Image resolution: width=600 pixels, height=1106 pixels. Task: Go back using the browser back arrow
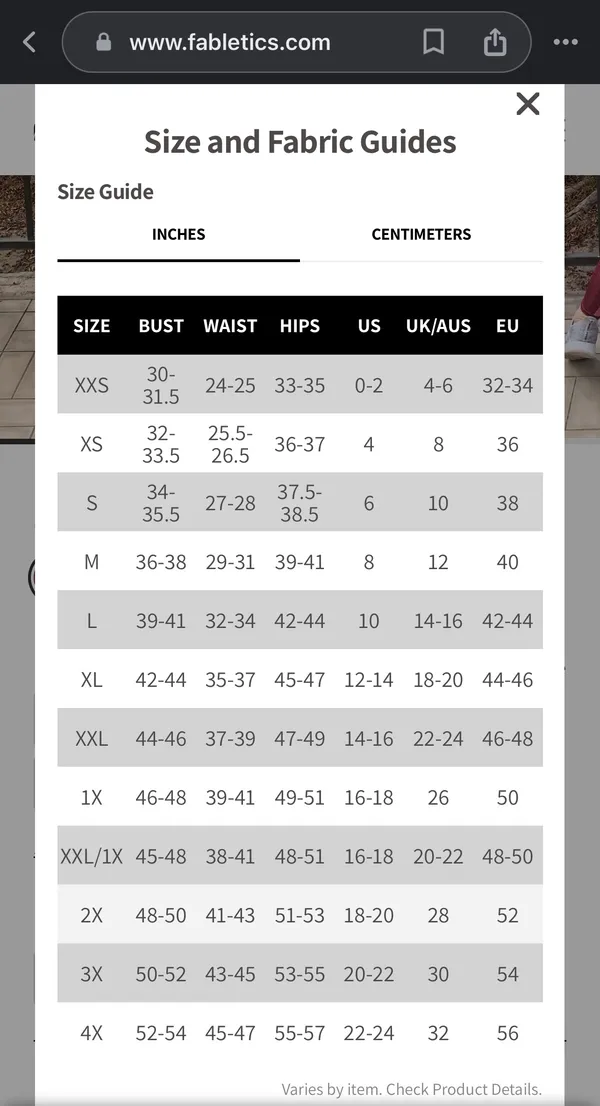click(x=29, y=42)
